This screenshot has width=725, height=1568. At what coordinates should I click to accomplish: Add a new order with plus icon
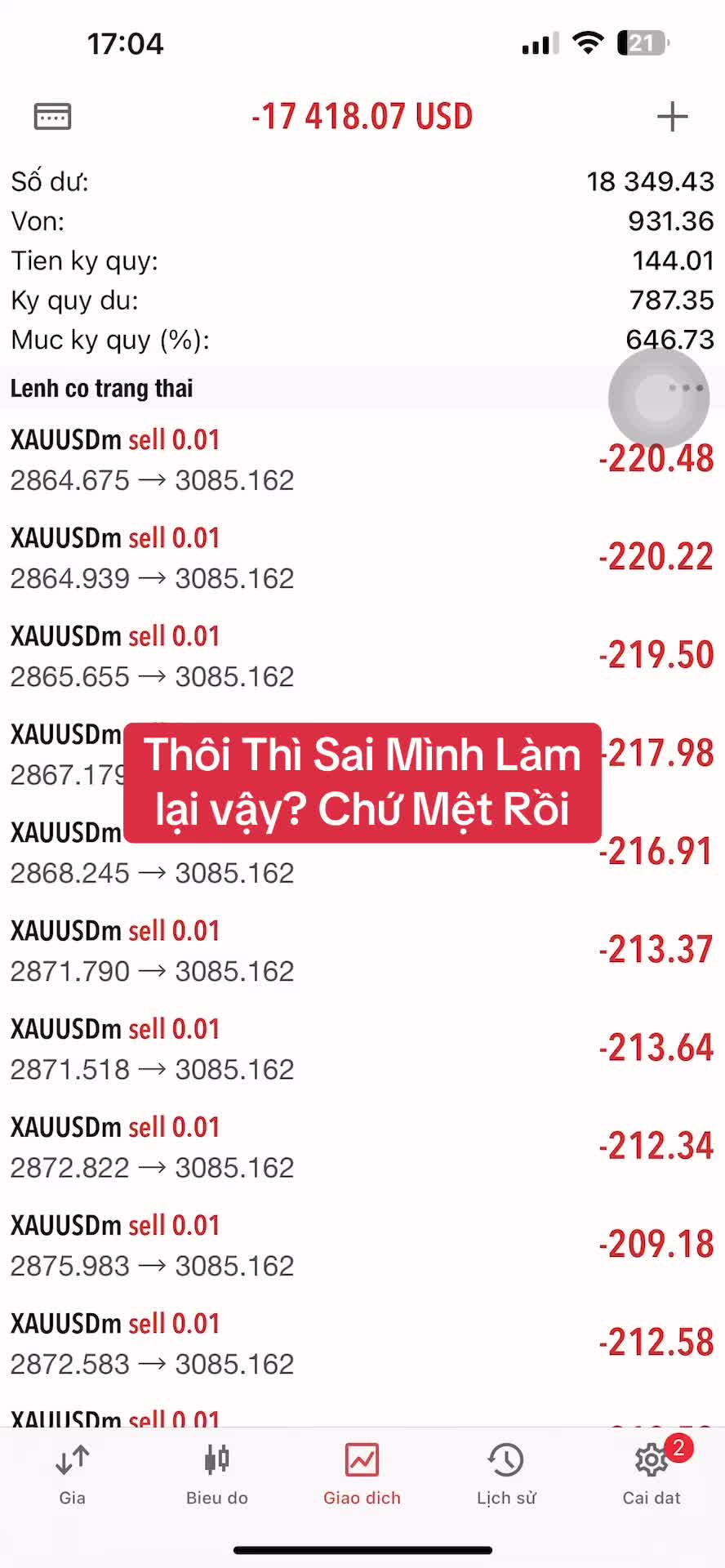(x=672, y=117)
